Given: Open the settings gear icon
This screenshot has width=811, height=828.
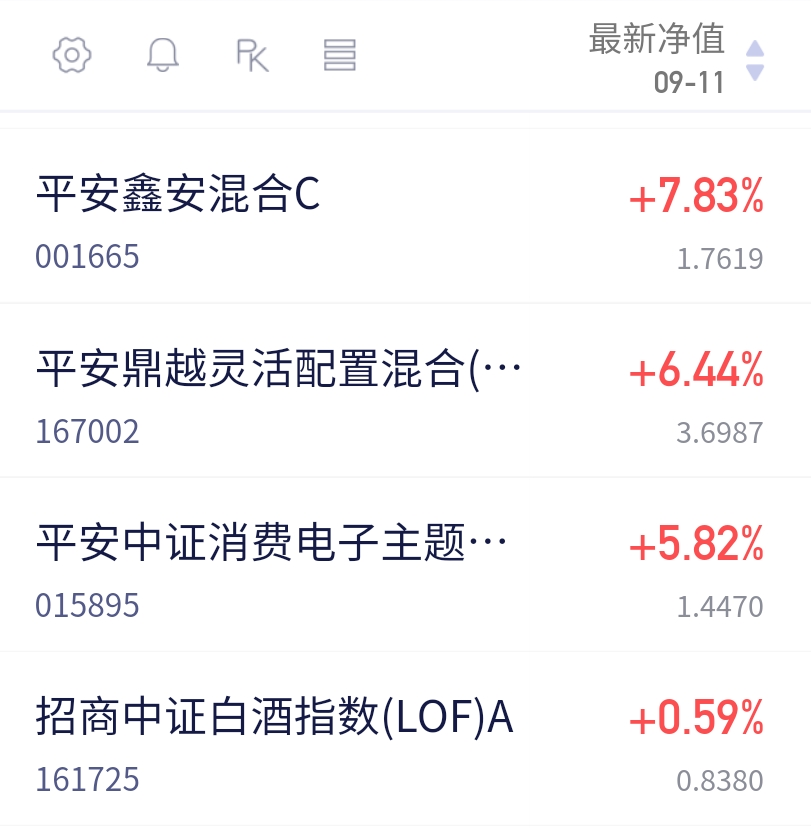Looking at the screenshot, I should click(x=72, y=55).
